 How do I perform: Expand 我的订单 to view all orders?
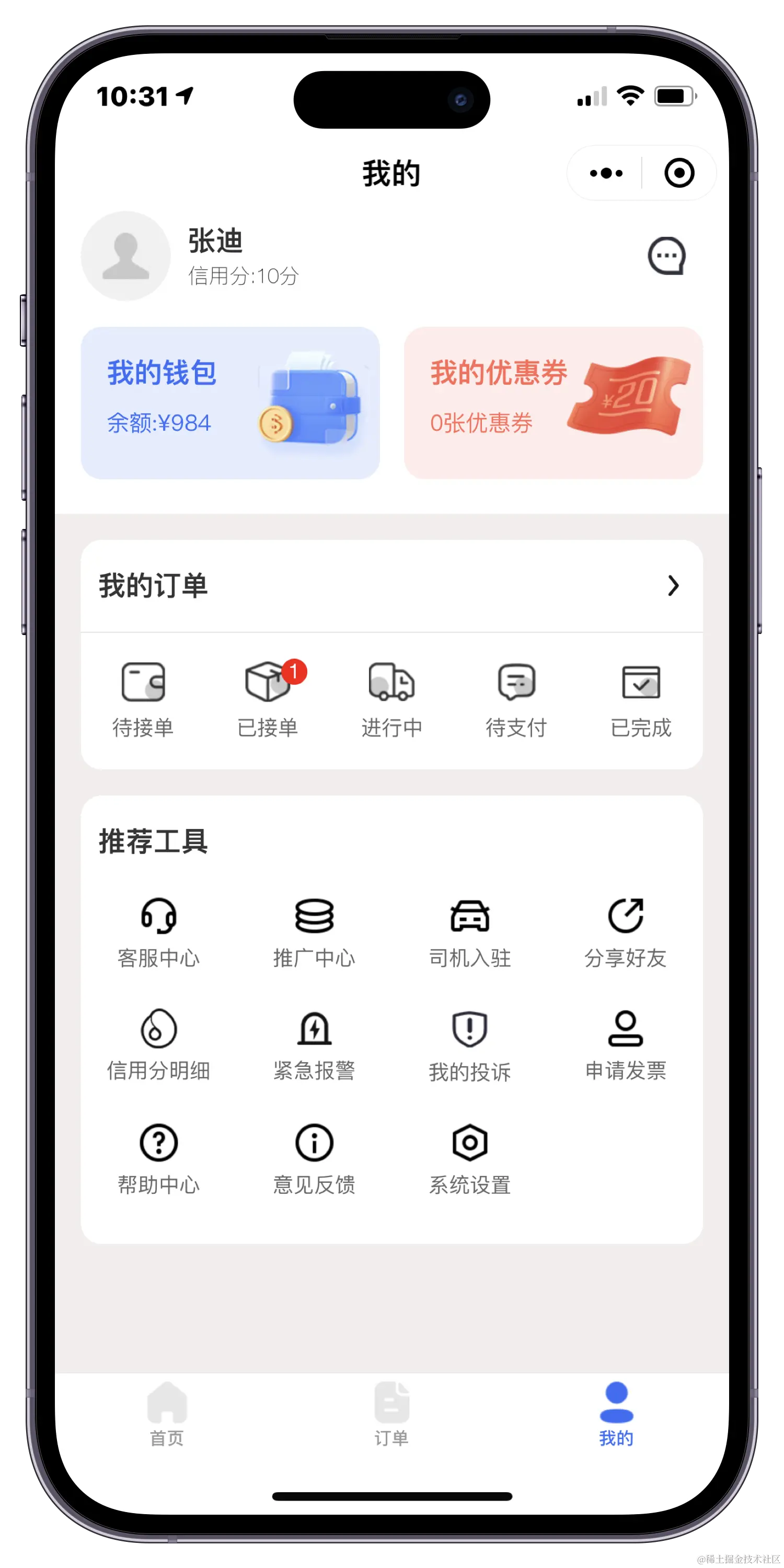pyautogui.click(x=673, y=585)
